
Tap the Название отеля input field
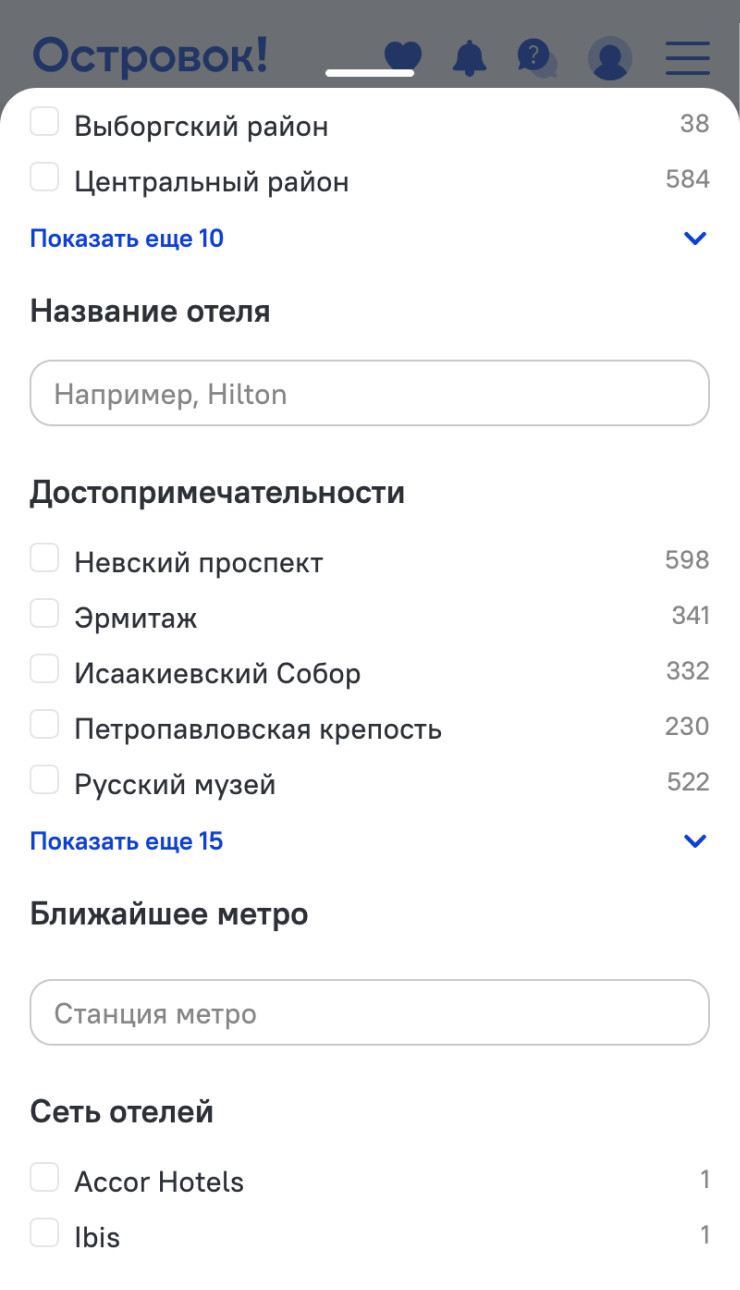click(x=369, y=394)
